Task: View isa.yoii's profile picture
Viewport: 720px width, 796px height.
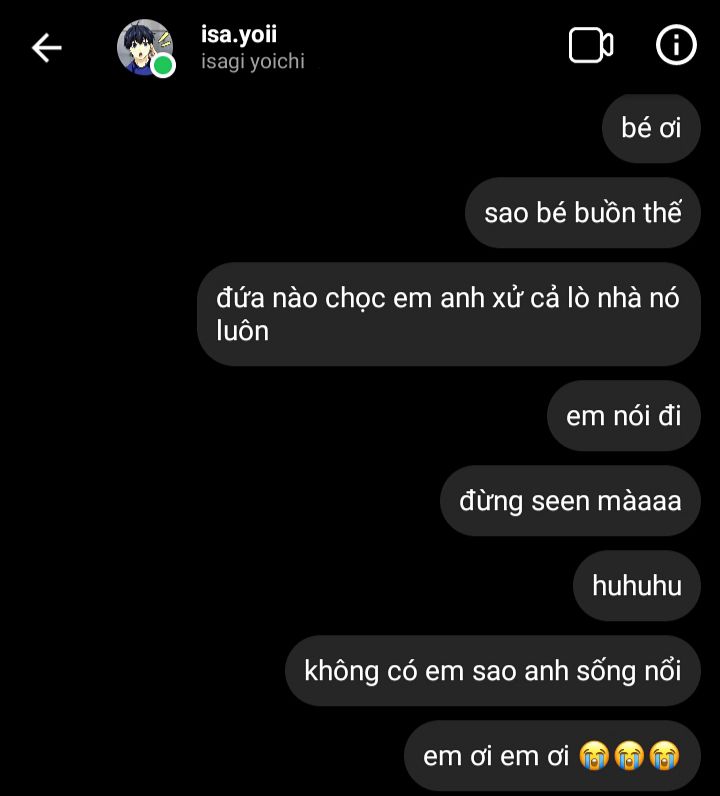Action: pos(145,47)
